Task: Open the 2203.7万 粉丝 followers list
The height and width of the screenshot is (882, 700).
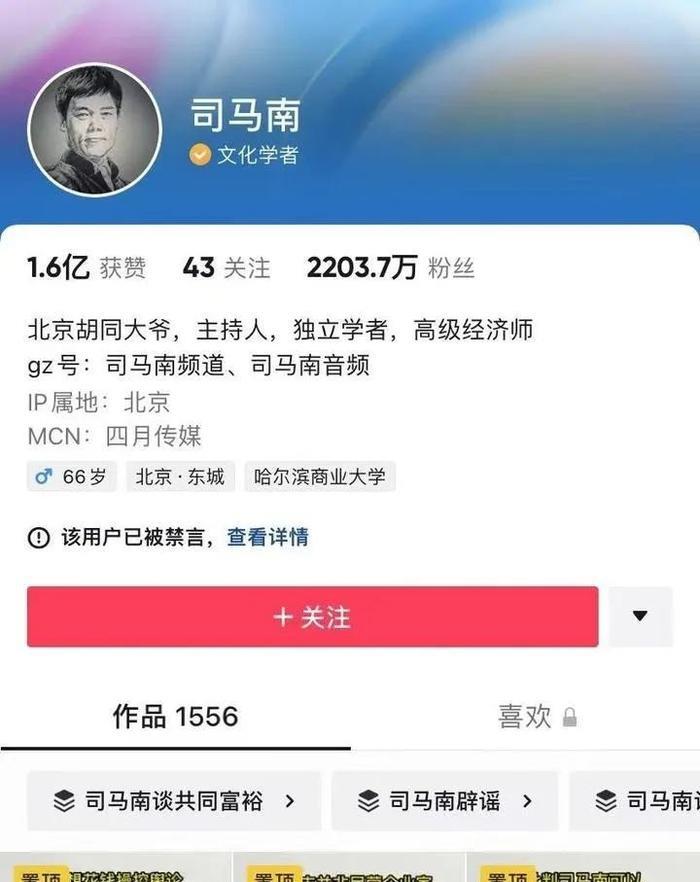Action: click(390, 267)
